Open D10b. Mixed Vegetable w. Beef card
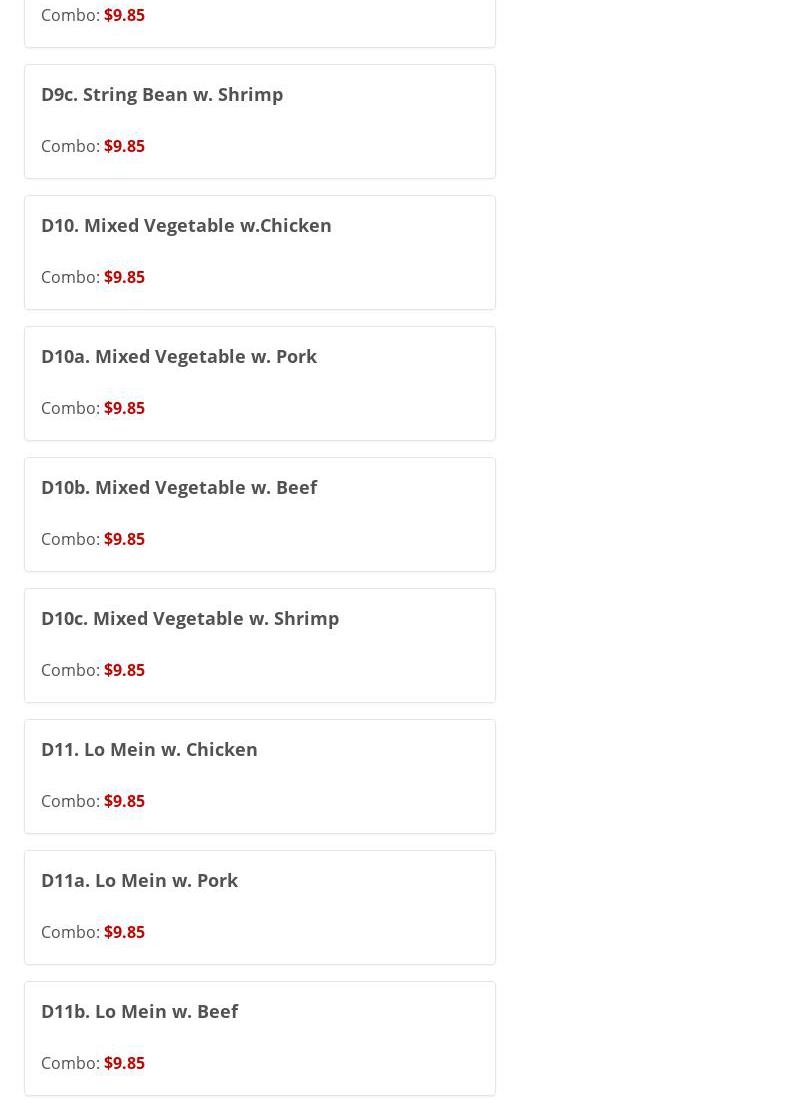This screenshot has width=785, height=1100. click(179, 488)
